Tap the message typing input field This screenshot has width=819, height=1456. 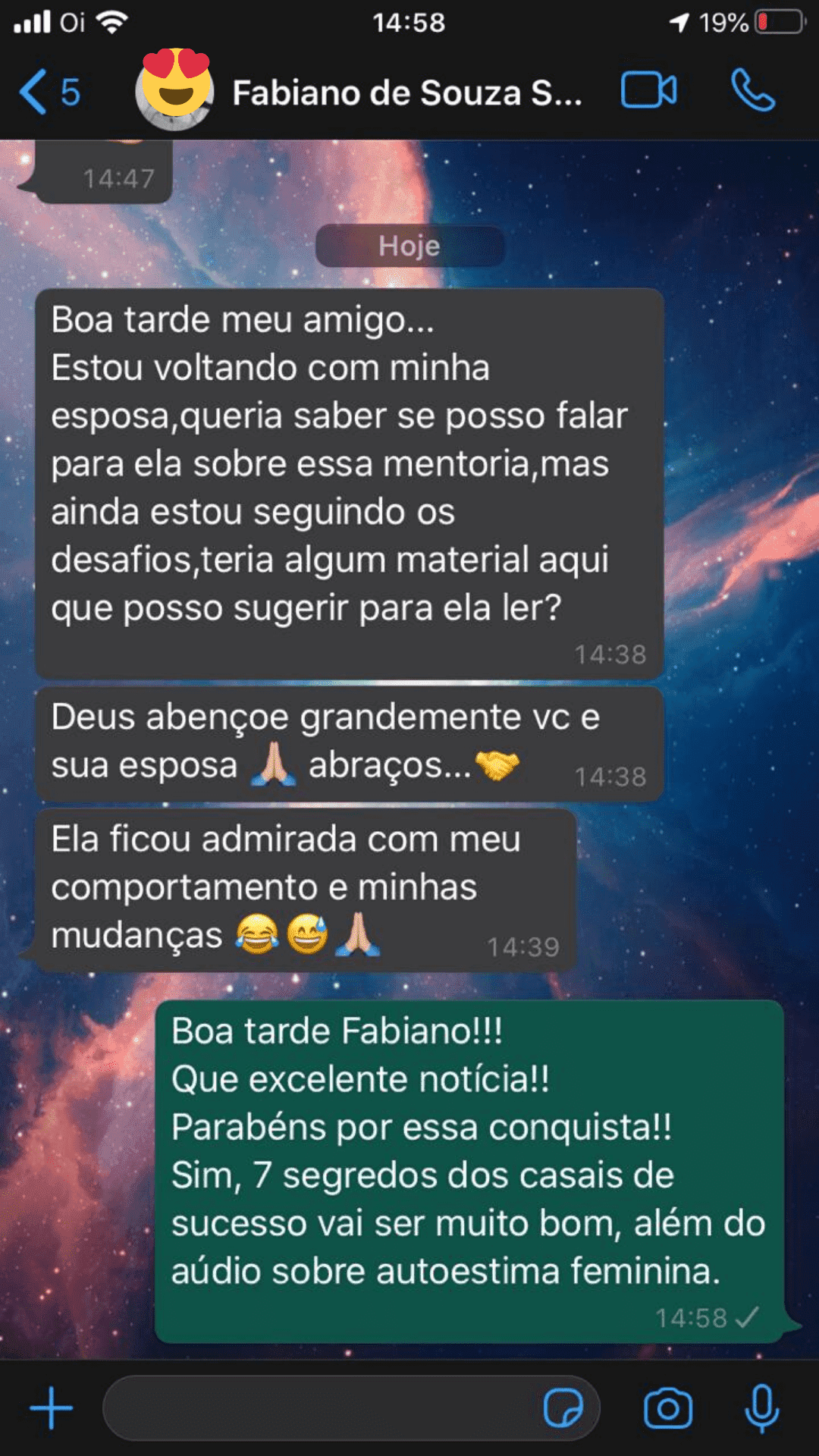coord(318,1407)
